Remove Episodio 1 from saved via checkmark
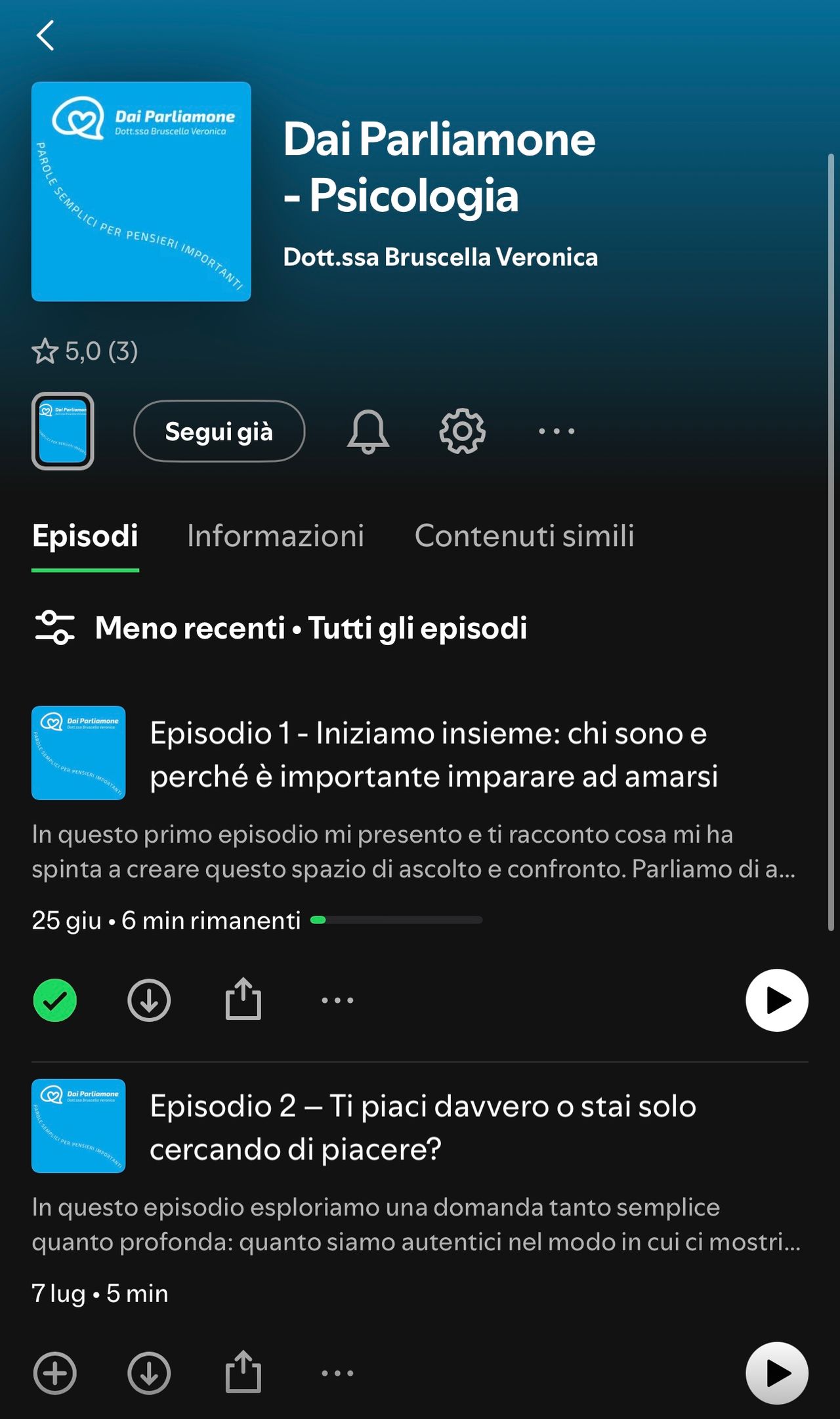The width and height of the screenshot is (840, 1419). point(55,1000)
